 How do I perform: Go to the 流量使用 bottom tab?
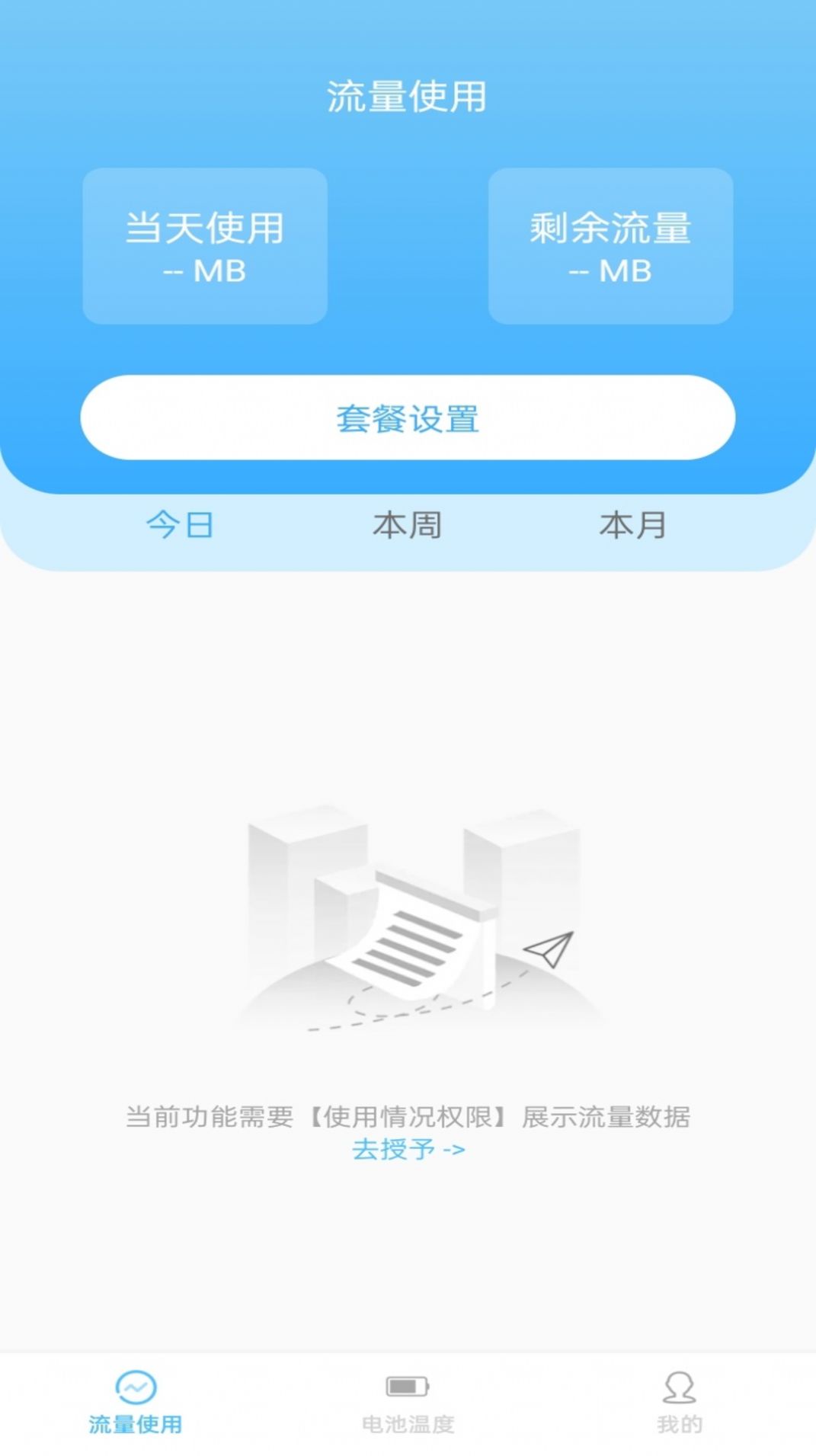pyautogui.click(x=136, y=1403)
